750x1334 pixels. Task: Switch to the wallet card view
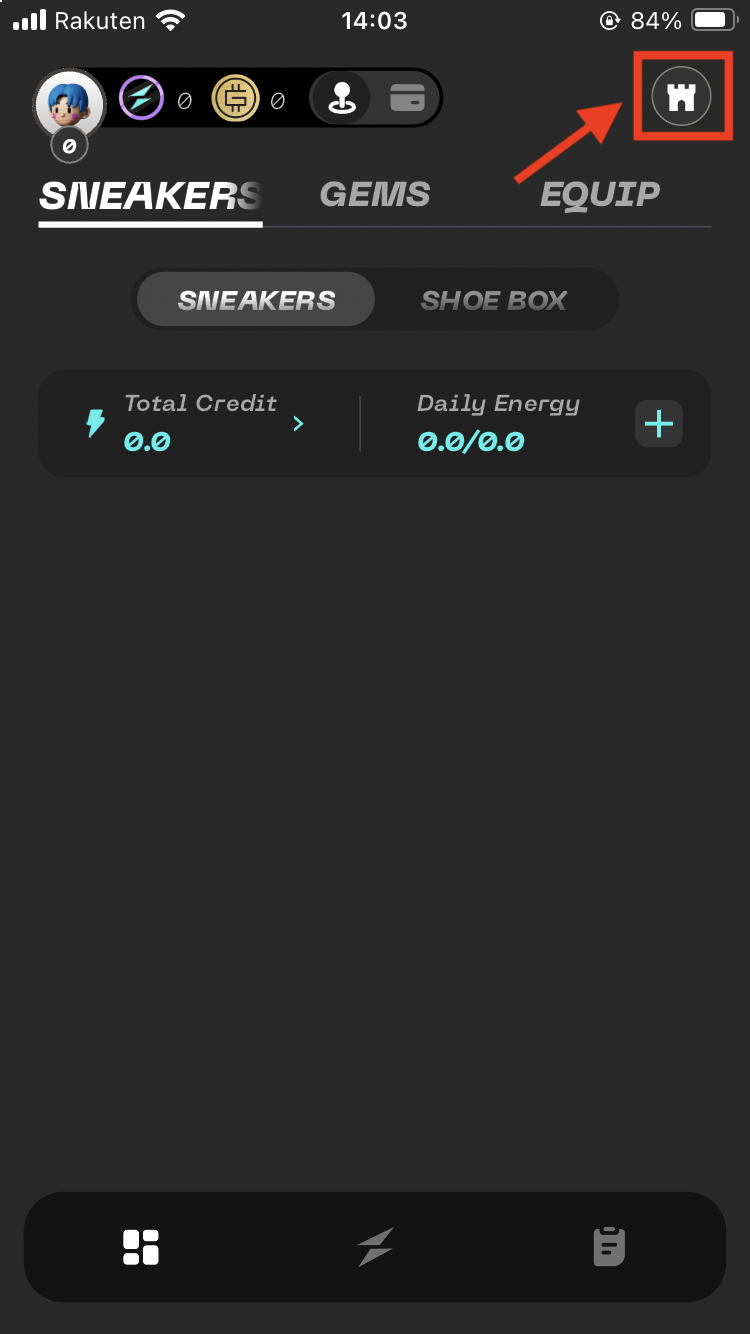click(407, 98)
